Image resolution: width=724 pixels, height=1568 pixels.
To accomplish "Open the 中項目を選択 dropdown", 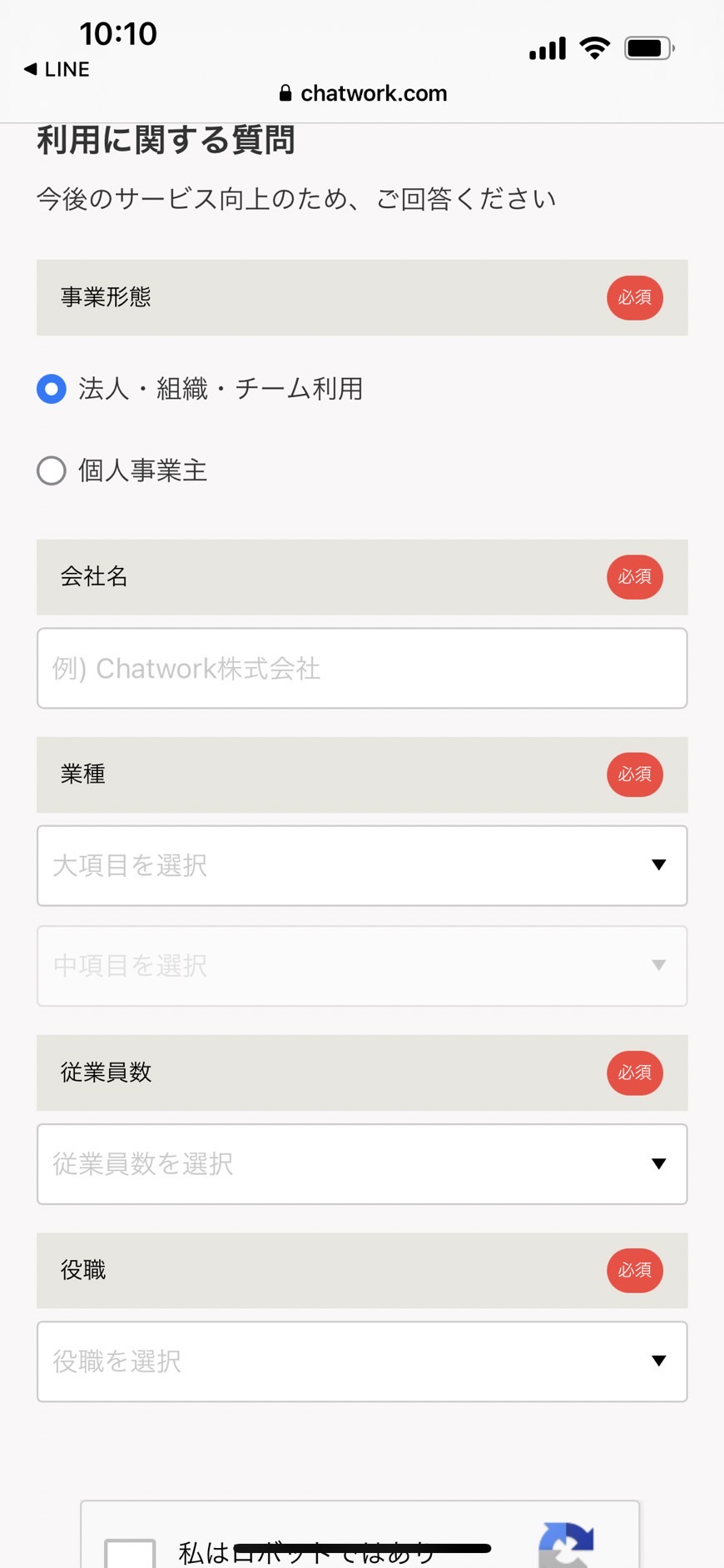I will 362,965.
